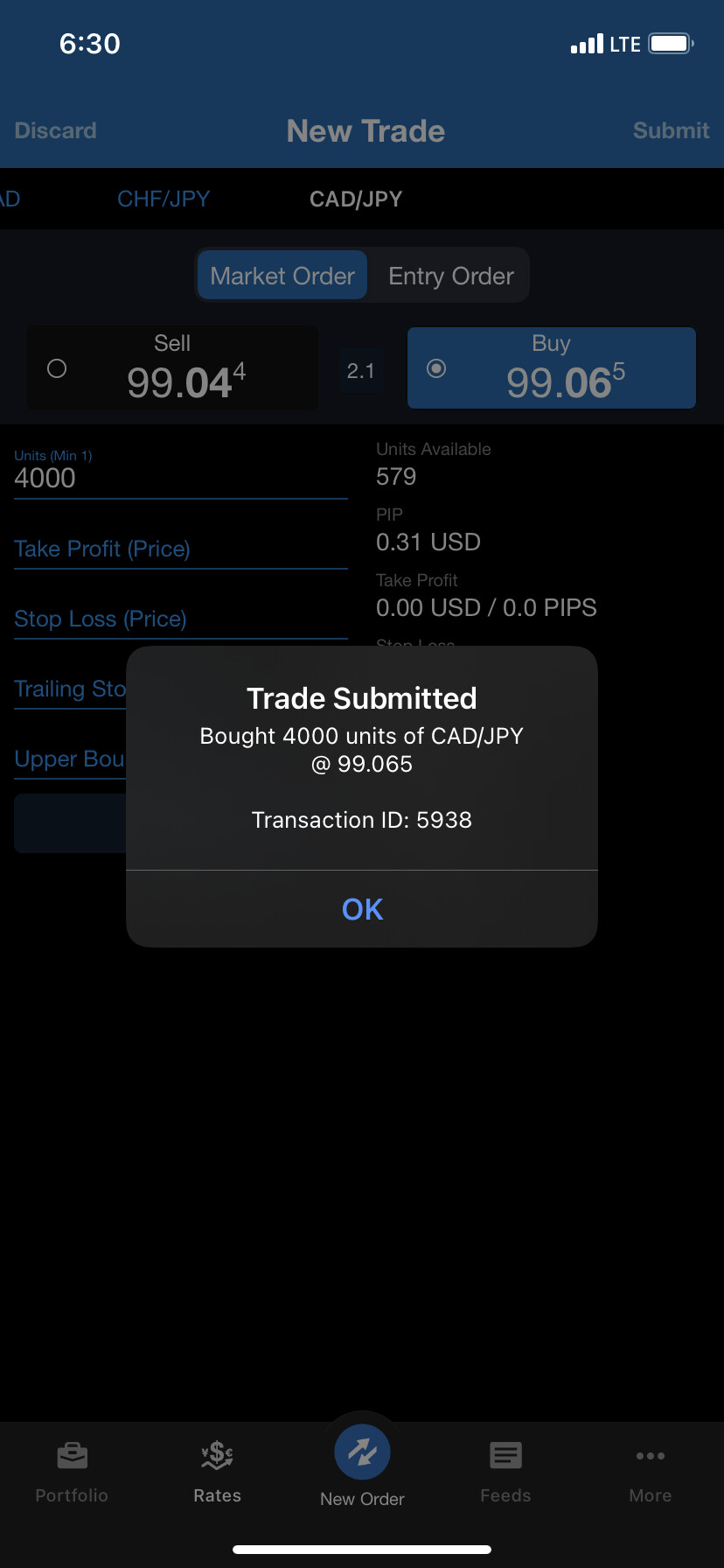Open the New Order tab

362,1464
